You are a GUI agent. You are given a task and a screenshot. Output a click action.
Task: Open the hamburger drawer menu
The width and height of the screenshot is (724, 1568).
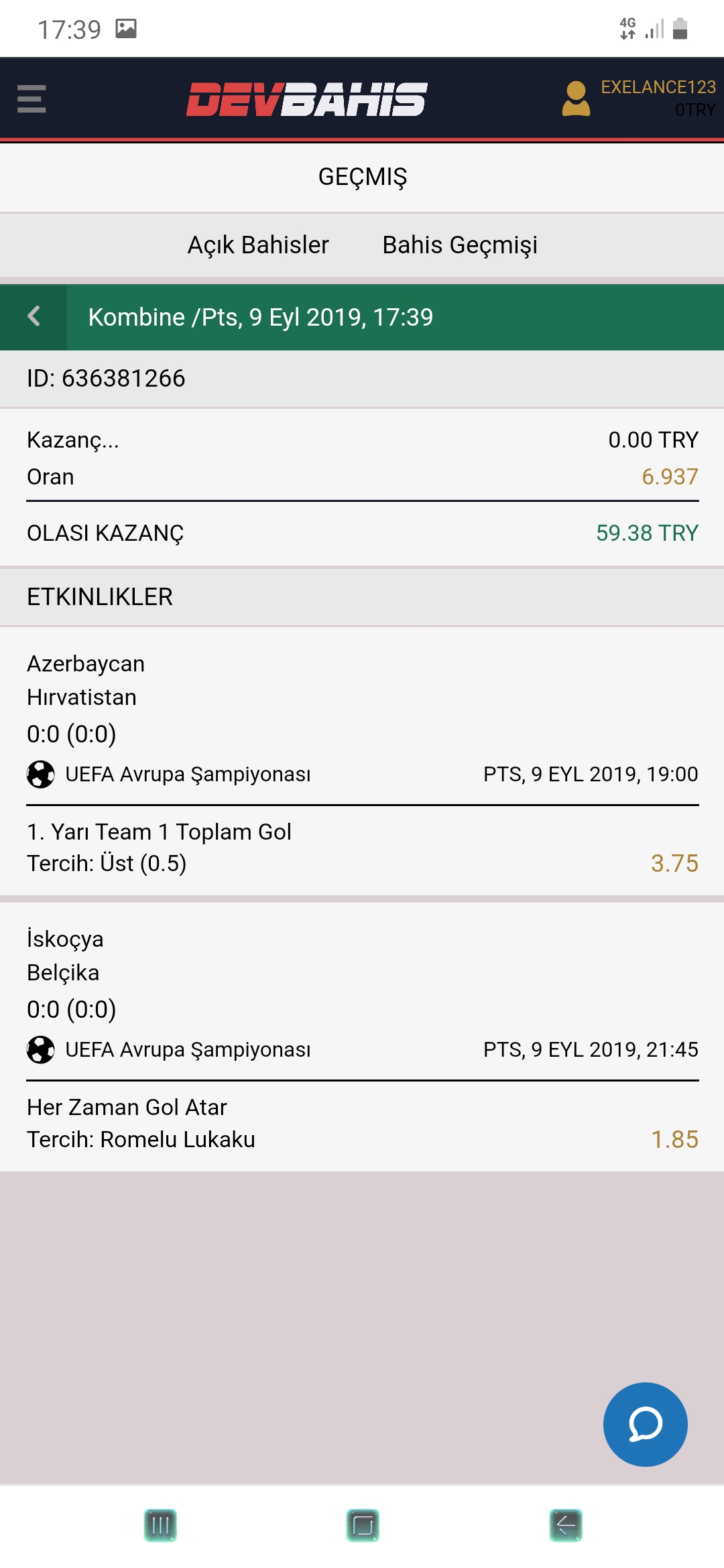tap(32, 99)
